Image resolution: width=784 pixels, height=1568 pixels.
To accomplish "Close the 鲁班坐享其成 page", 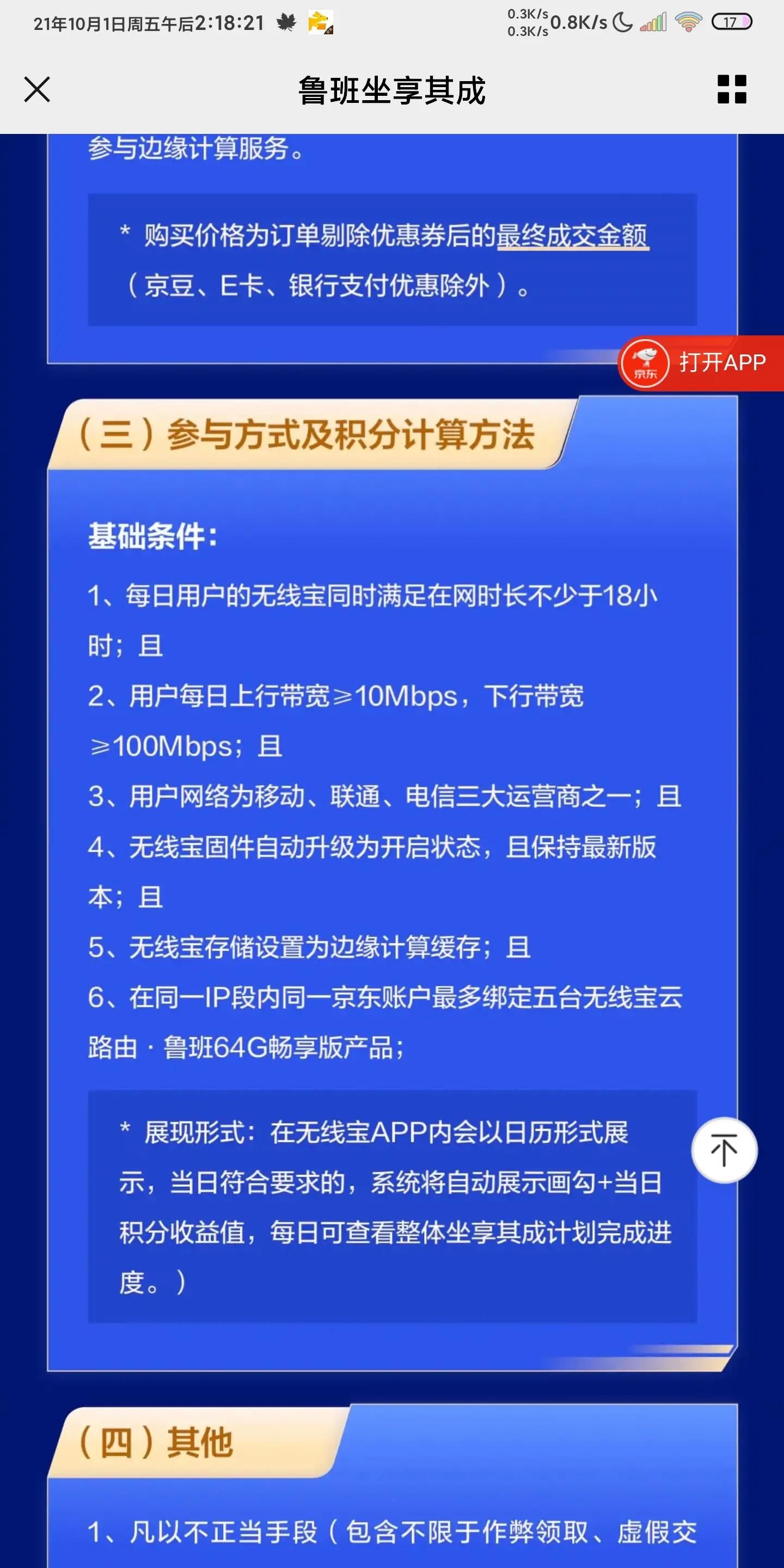I will click(x=37, y=90).
